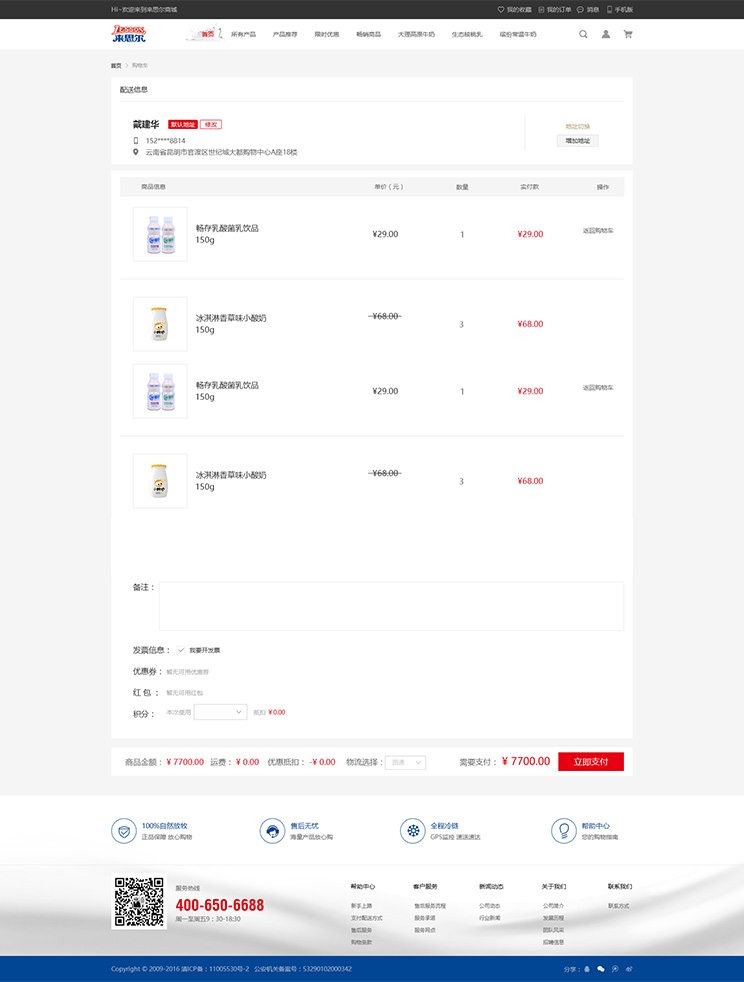
Task: Tap 修改 to edit the address
Action: (210, 125)
